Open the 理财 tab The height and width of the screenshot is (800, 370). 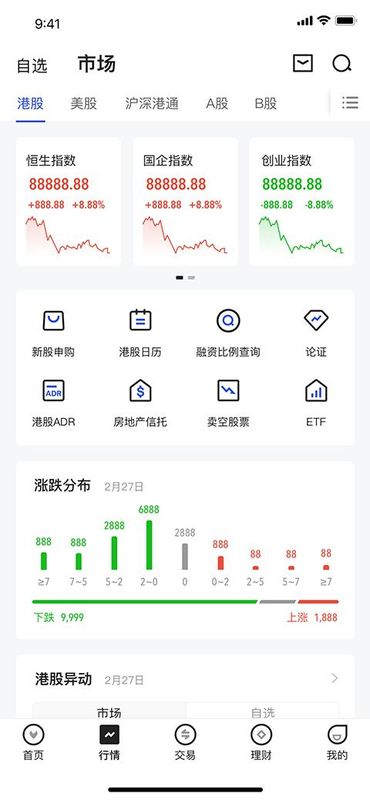(x=261, y=743)
